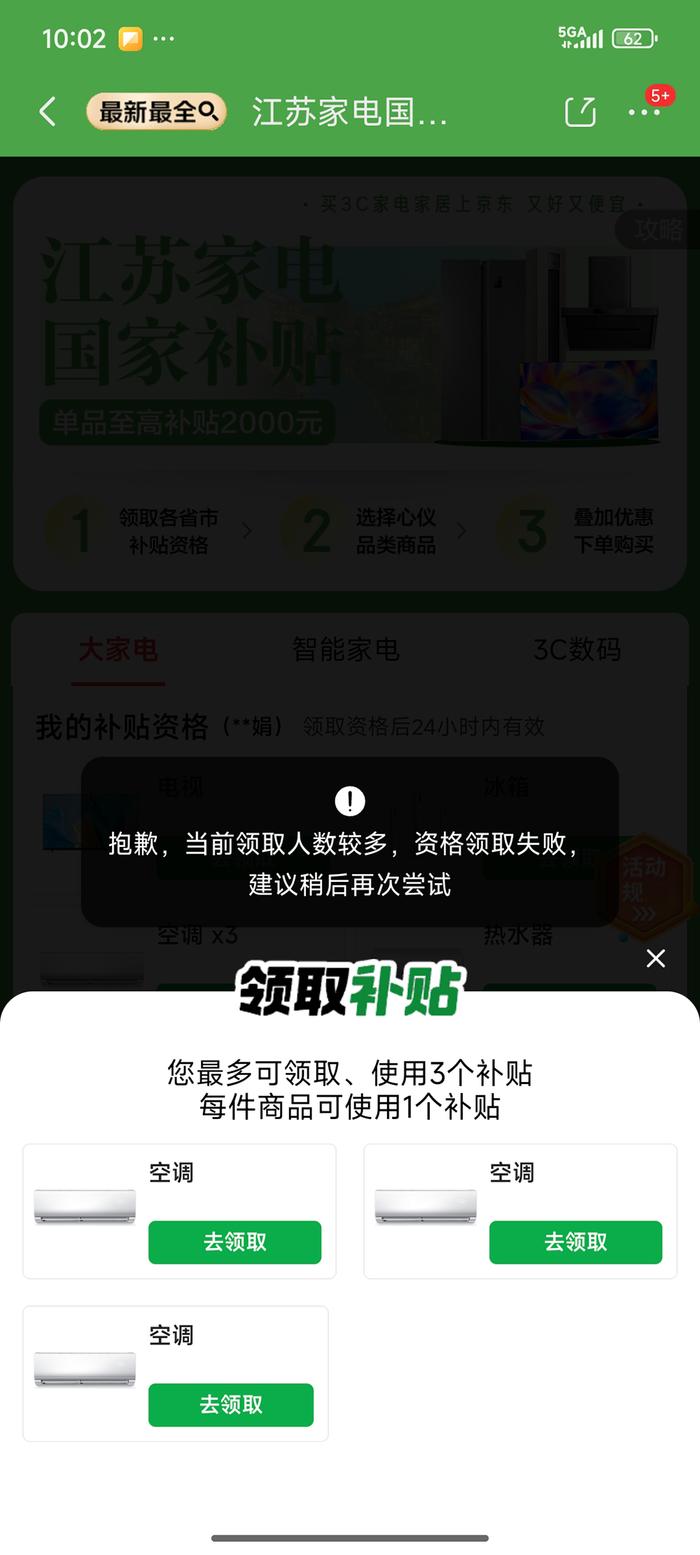
Task: Claim subsidy on the second 空调 card
Action: pos(575,1242)
